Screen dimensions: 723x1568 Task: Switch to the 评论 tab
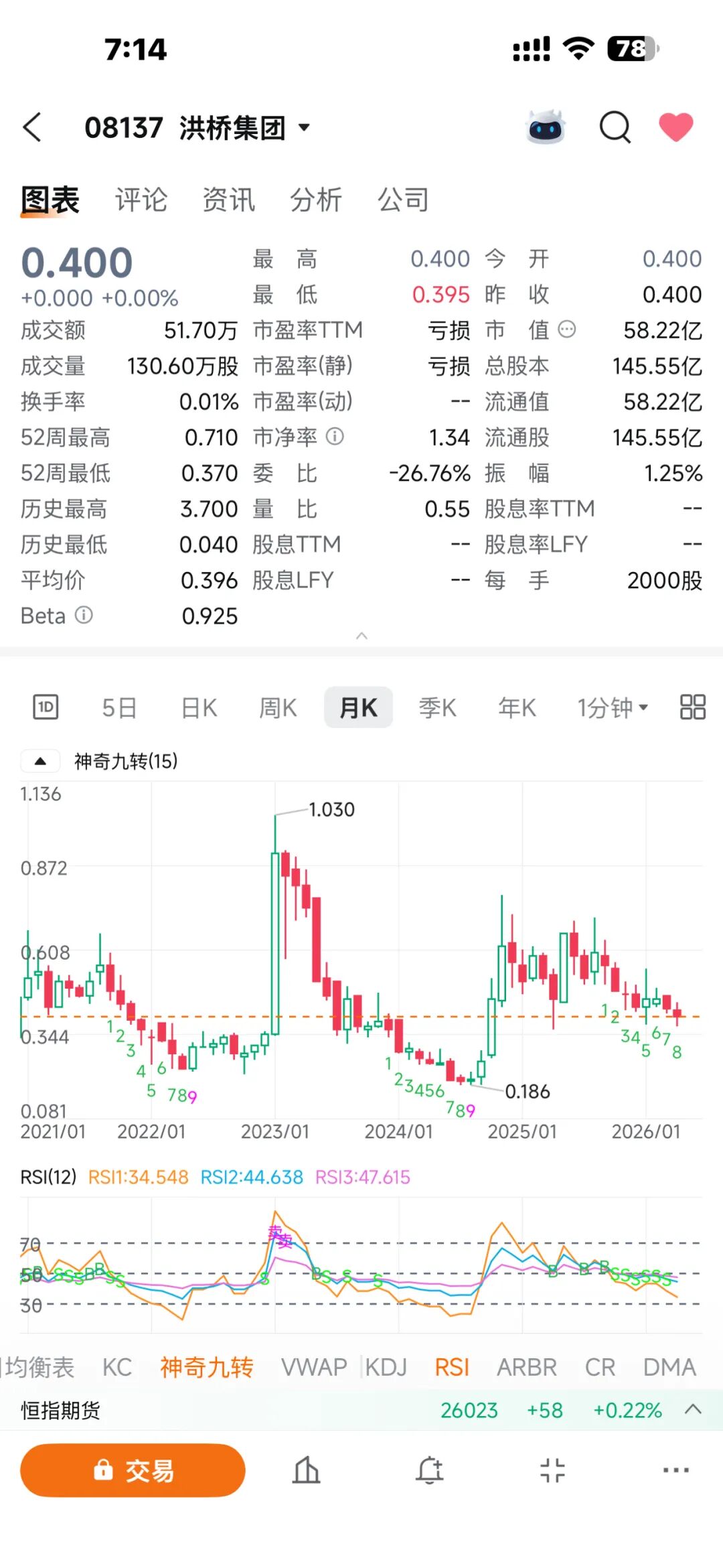tap(141, 200)
